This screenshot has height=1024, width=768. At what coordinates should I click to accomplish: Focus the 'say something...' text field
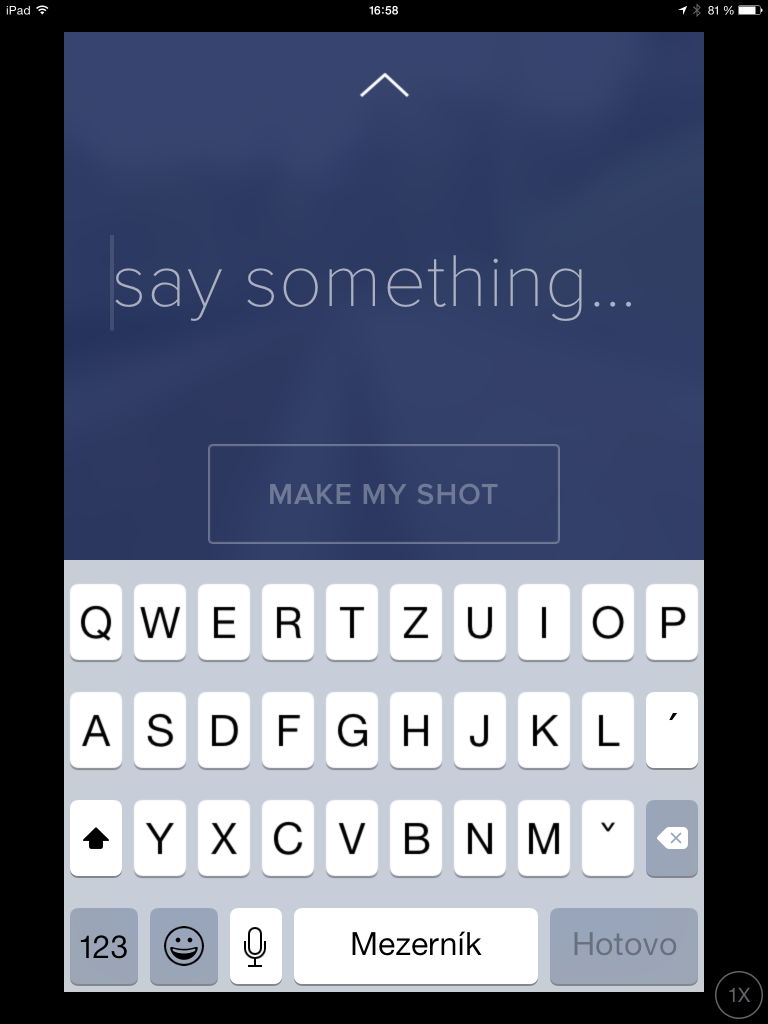373,284
